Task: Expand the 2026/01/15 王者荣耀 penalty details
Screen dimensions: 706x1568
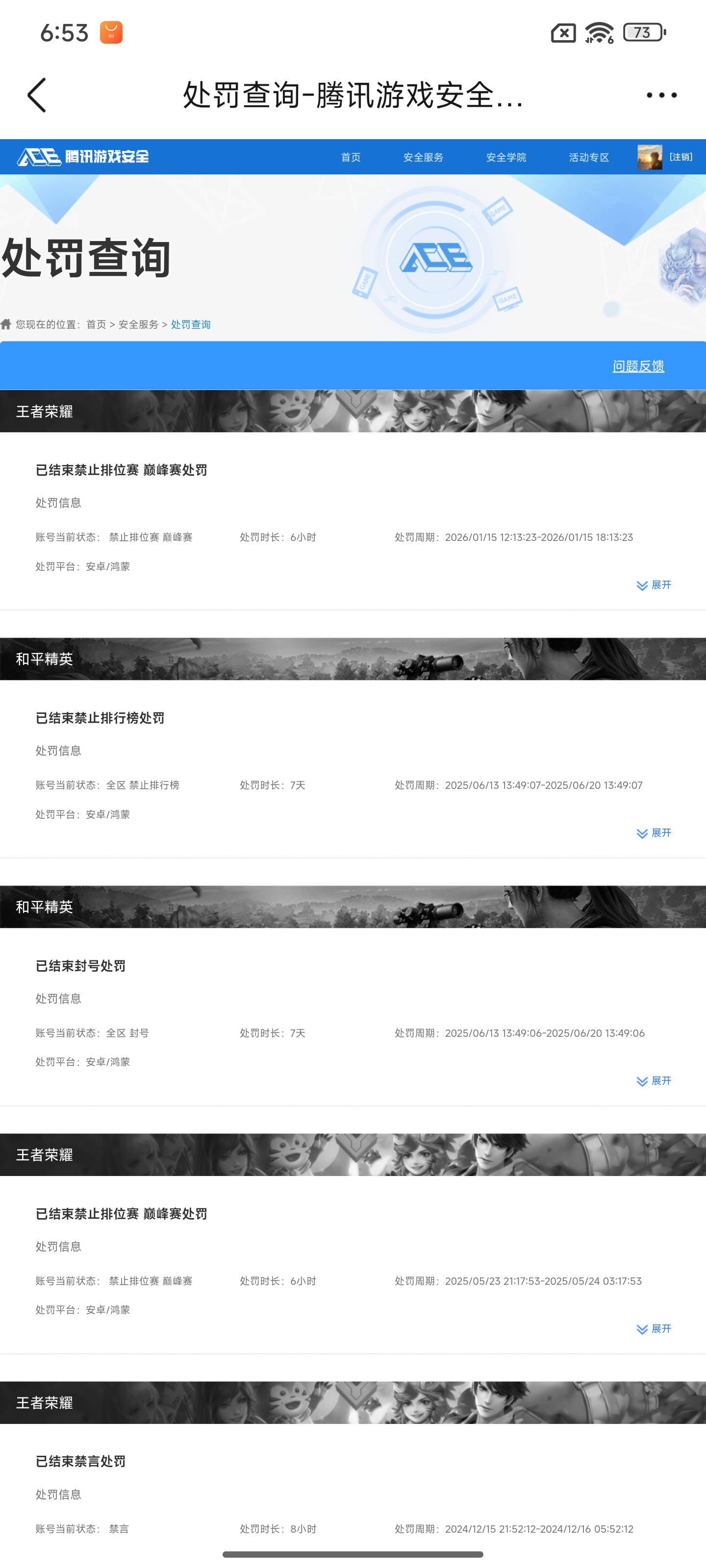Action: tap(654, 585)
